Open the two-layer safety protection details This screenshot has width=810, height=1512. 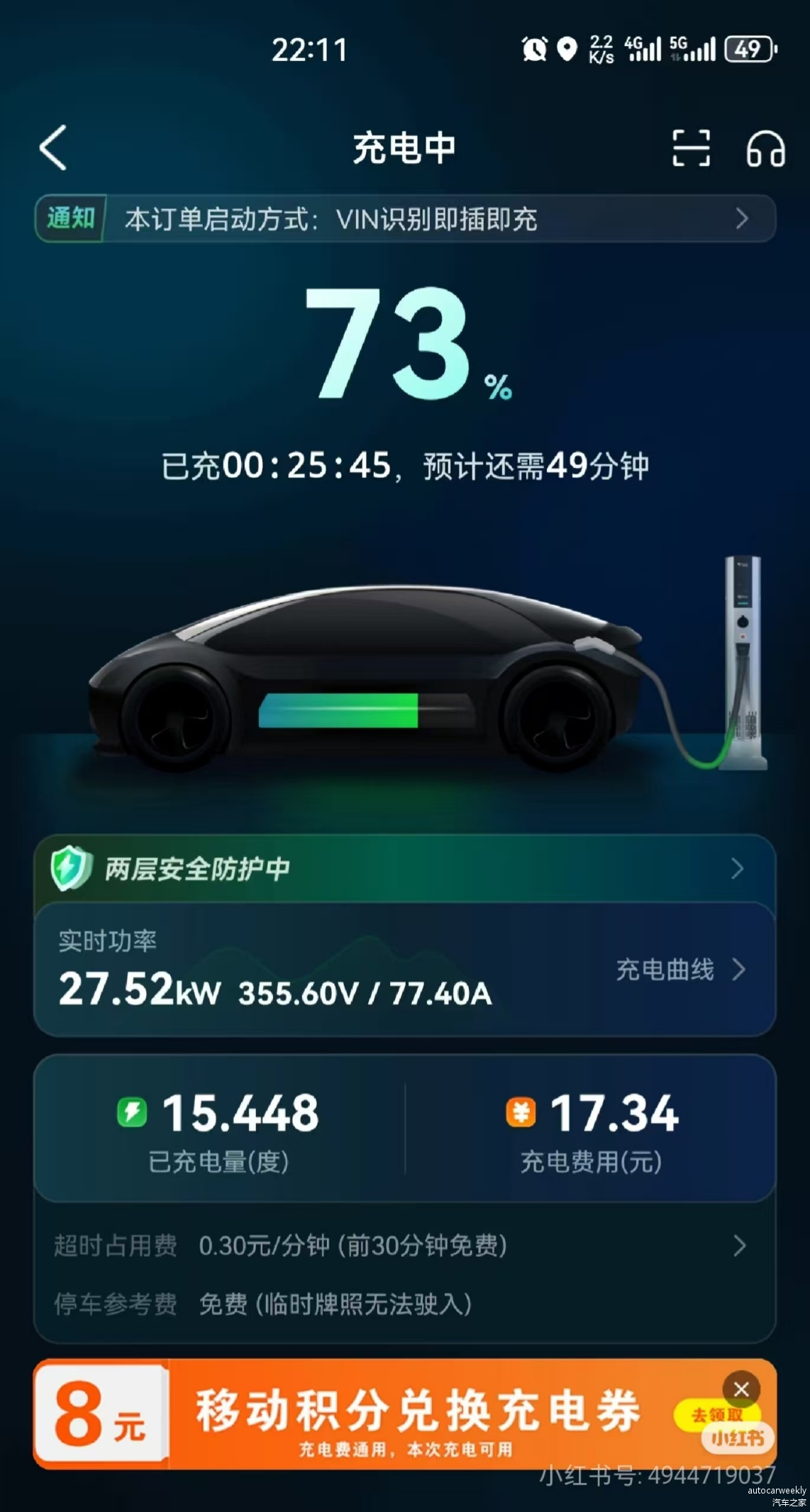coord(404,868)
